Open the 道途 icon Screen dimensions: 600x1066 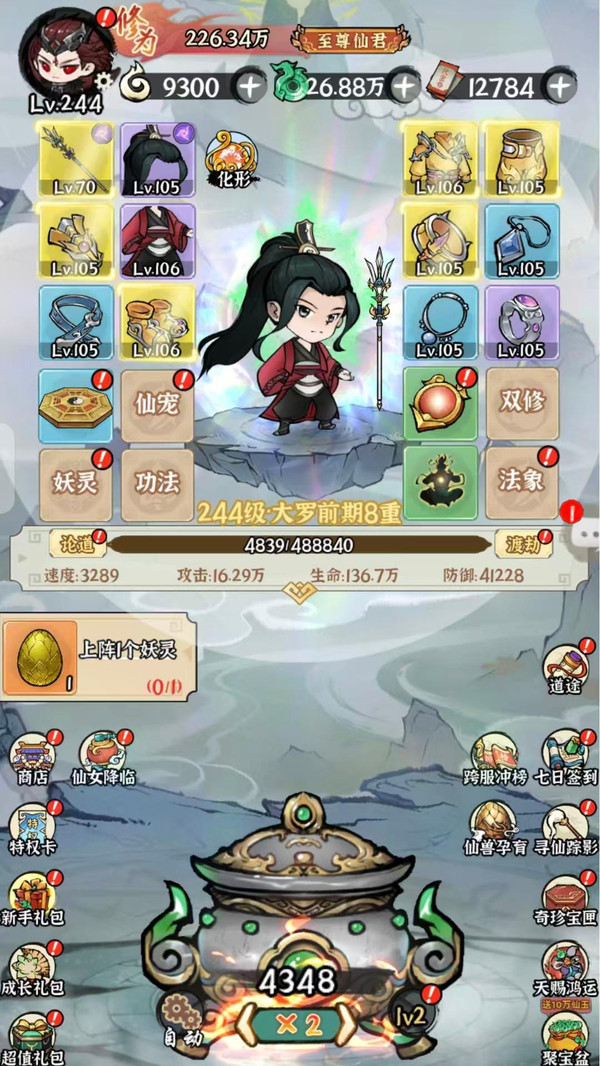click(x=565, y=670)
